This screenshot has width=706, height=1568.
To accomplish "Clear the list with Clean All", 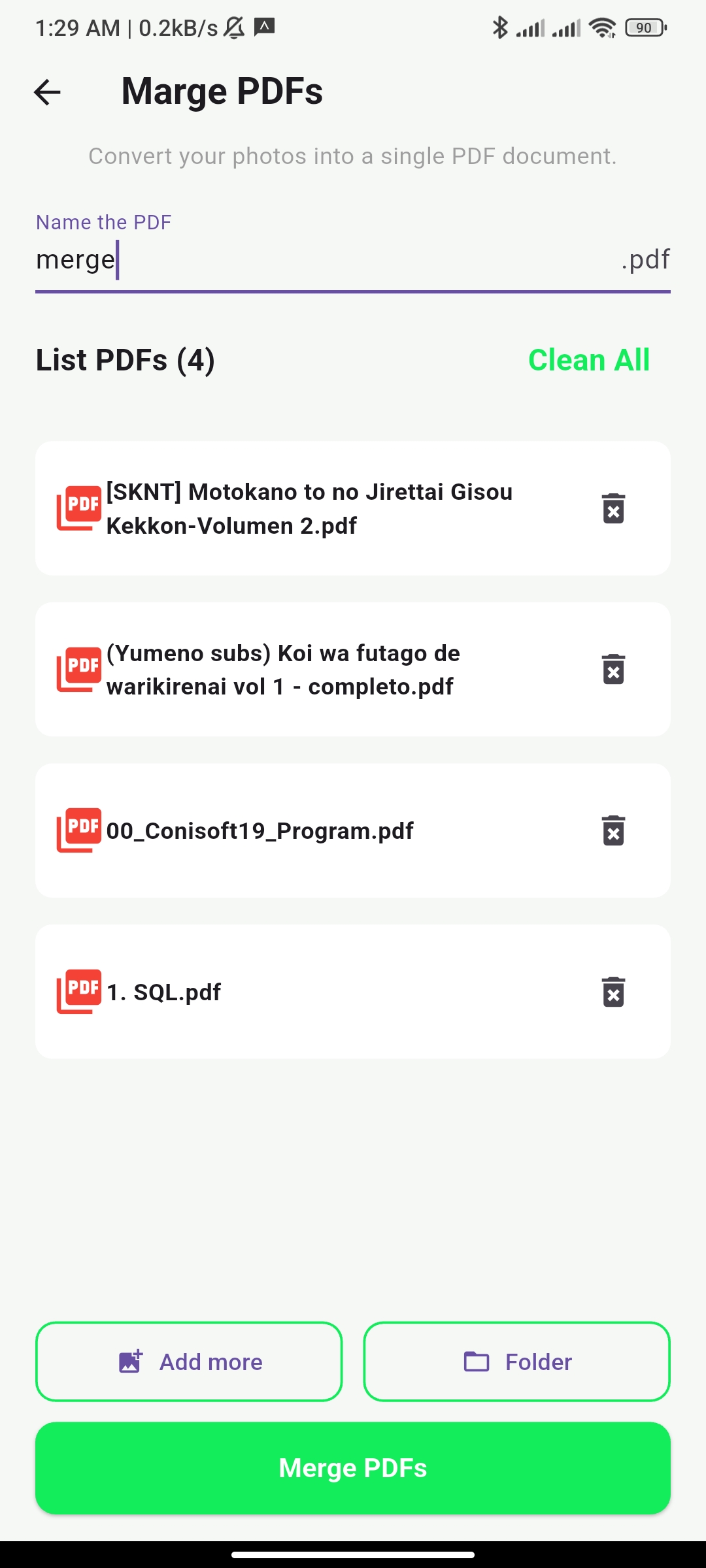I will (588, 360).
